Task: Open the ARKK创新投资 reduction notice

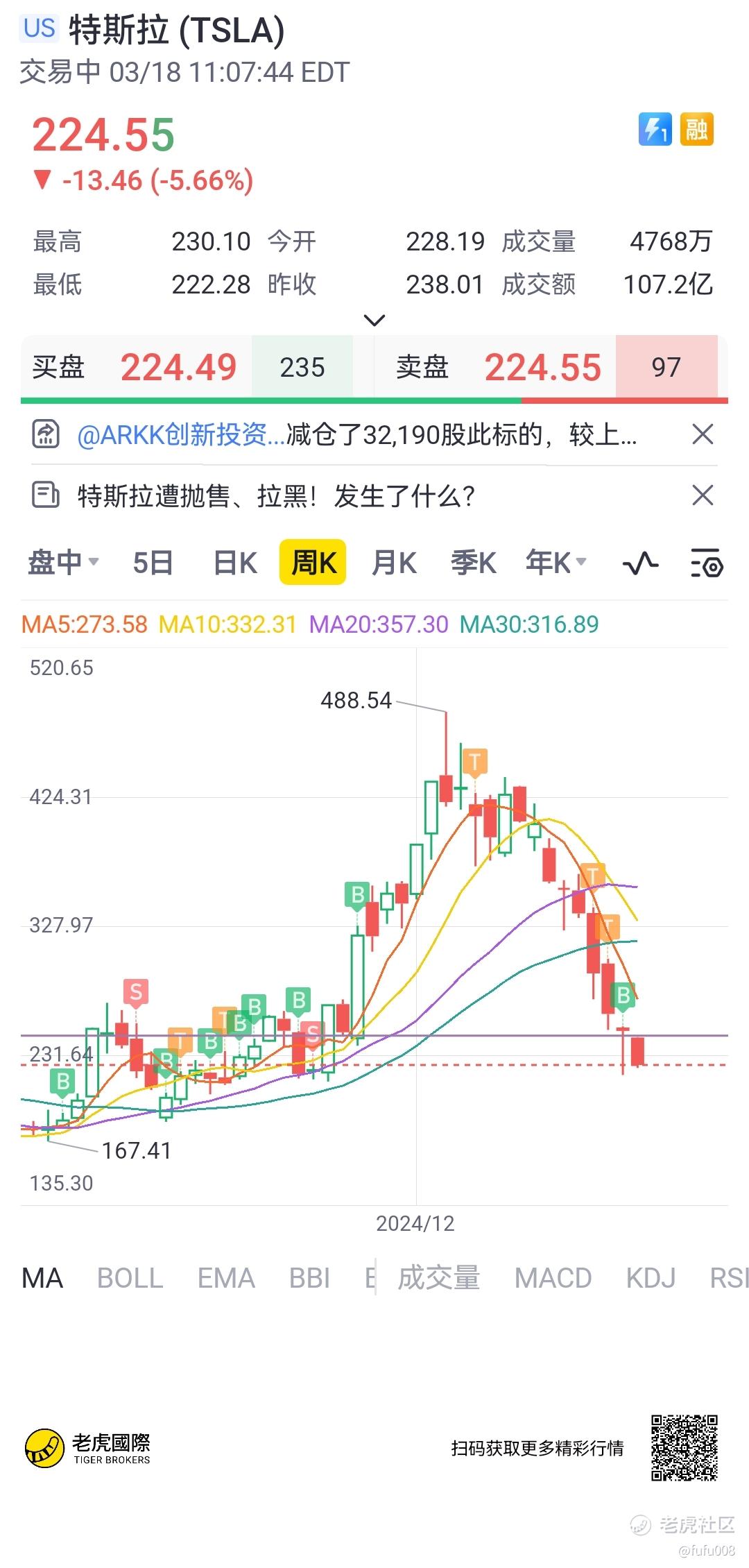Action: coord(357,435)
